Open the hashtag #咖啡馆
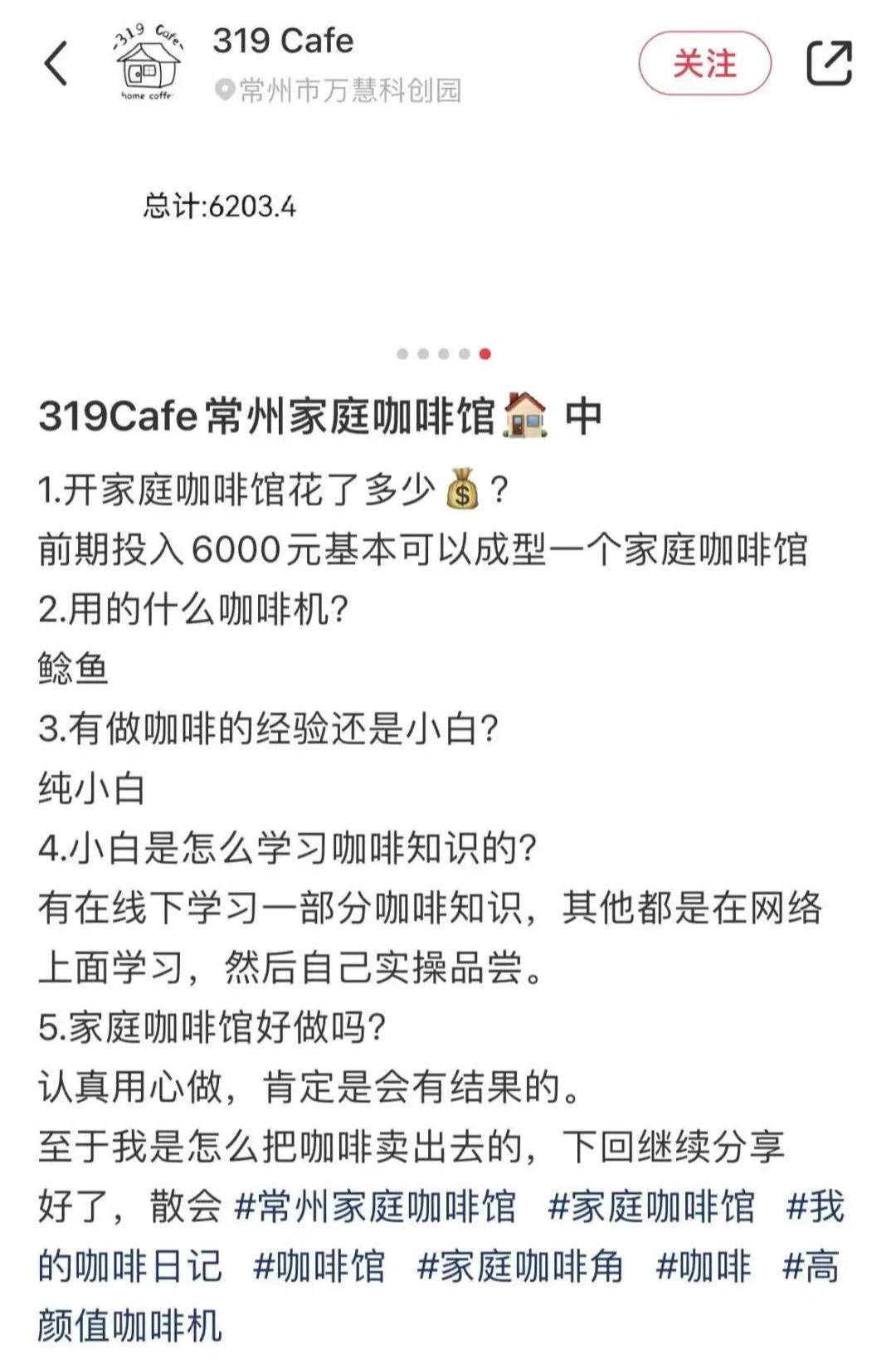 [x=319, y=1267]
